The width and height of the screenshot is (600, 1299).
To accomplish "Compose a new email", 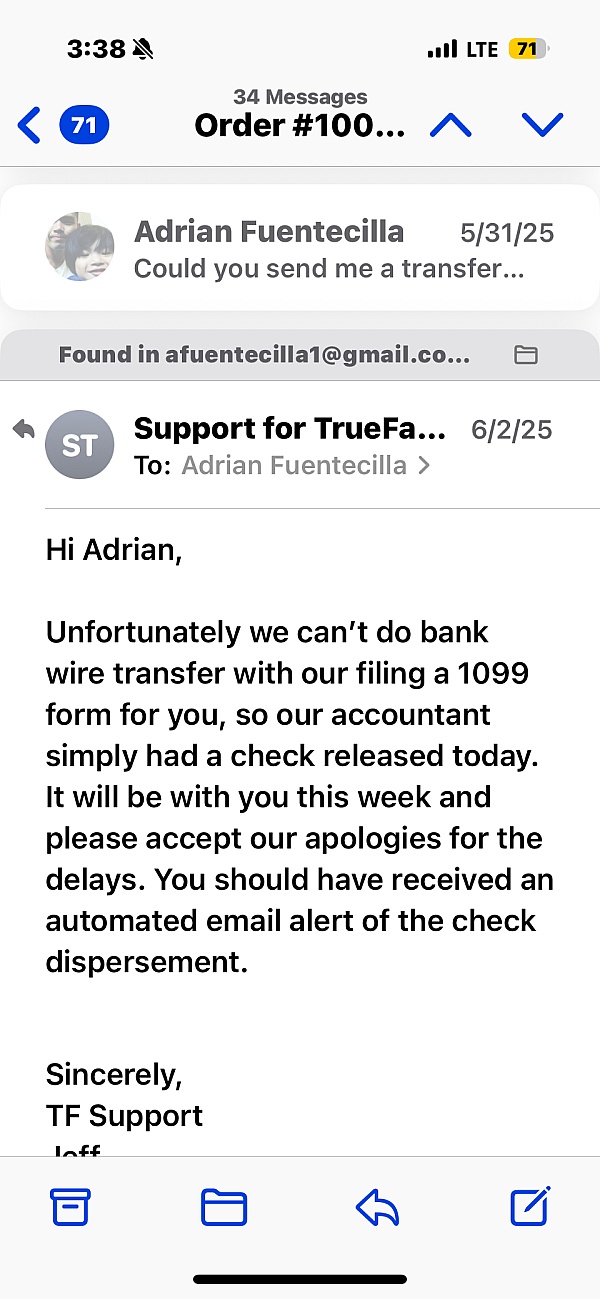I will coord(530,1207).
